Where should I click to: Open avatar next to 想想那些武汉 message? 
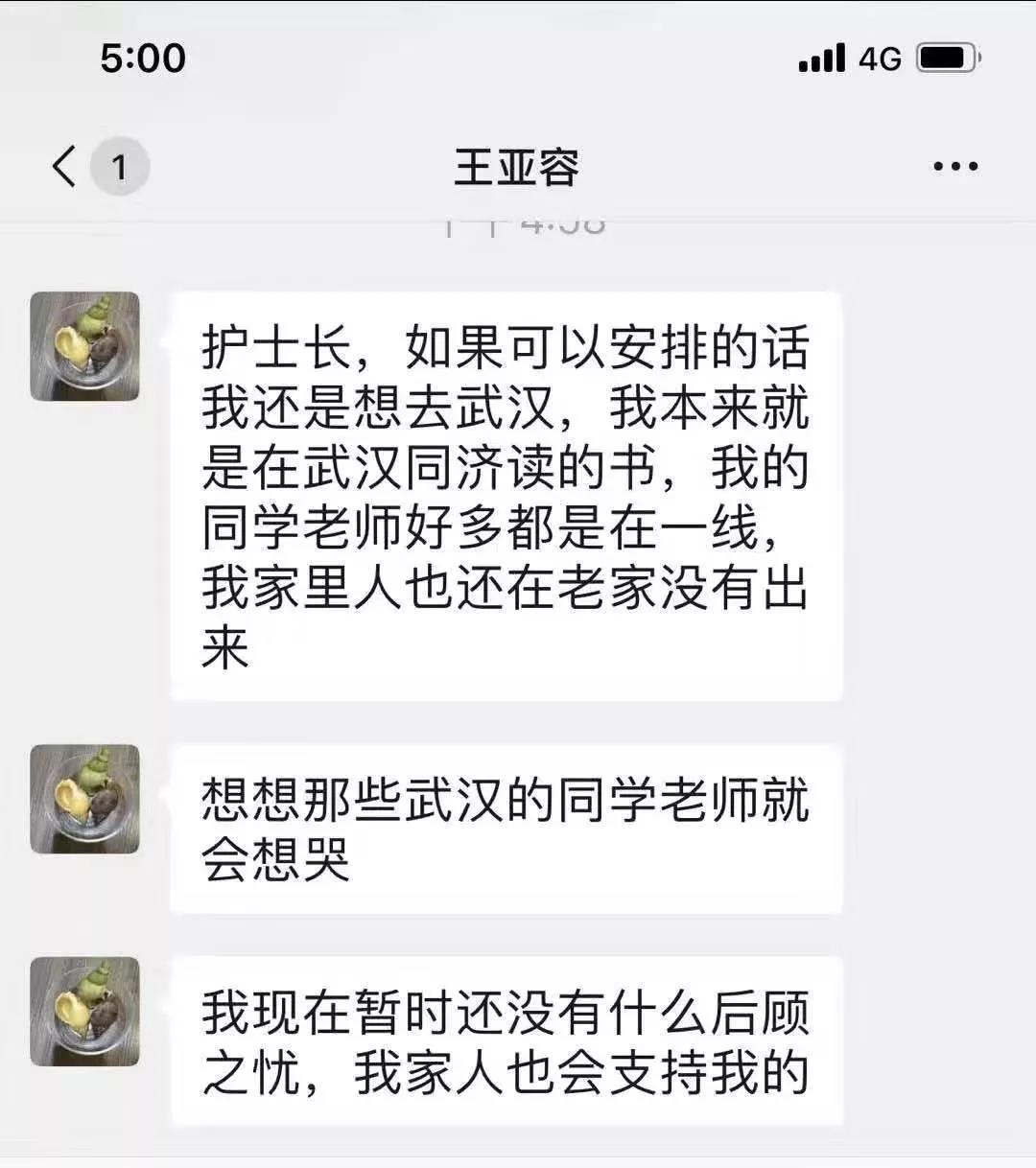(x=84, y=799)
